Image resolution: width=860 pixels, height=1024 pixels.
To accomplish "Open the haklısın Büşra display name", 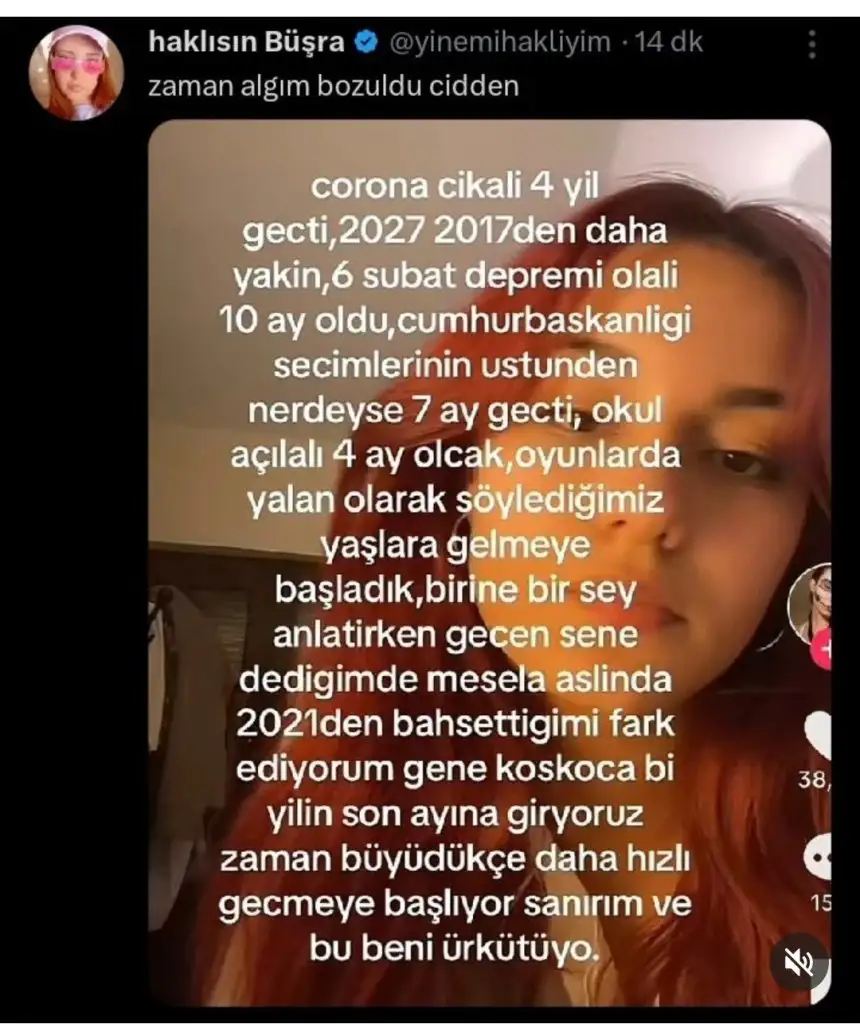I will pyautogui.click(x=246, y=42).
